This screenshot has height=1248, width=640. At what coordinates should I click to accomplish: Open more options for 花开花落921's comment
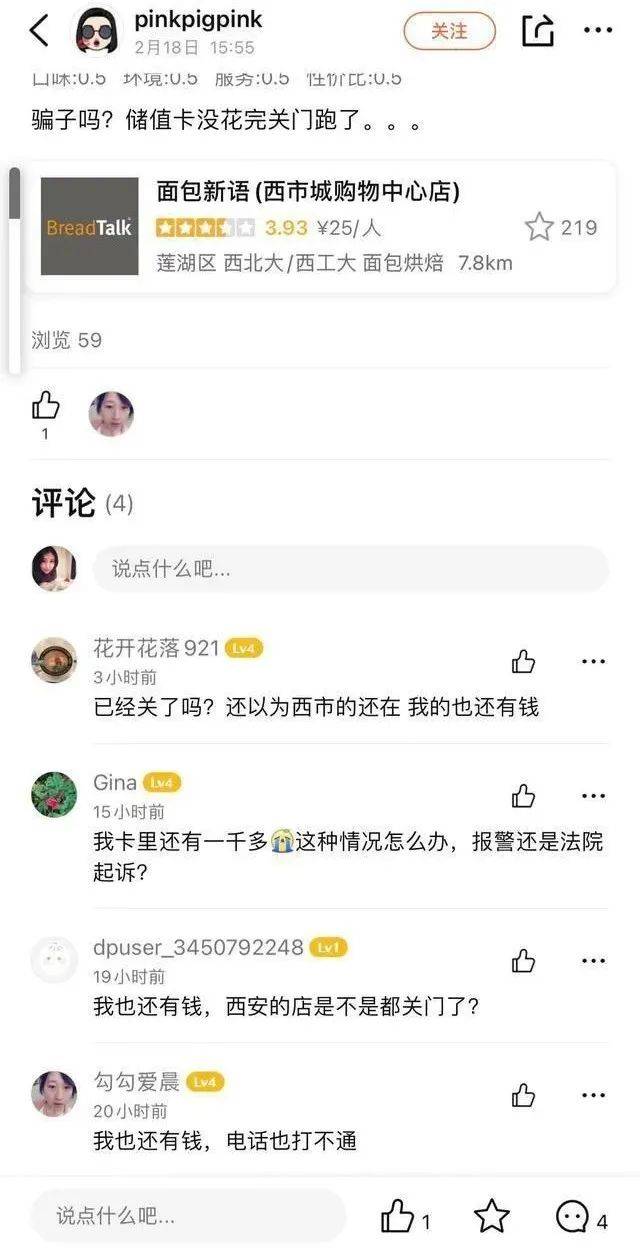click(593, 662)
